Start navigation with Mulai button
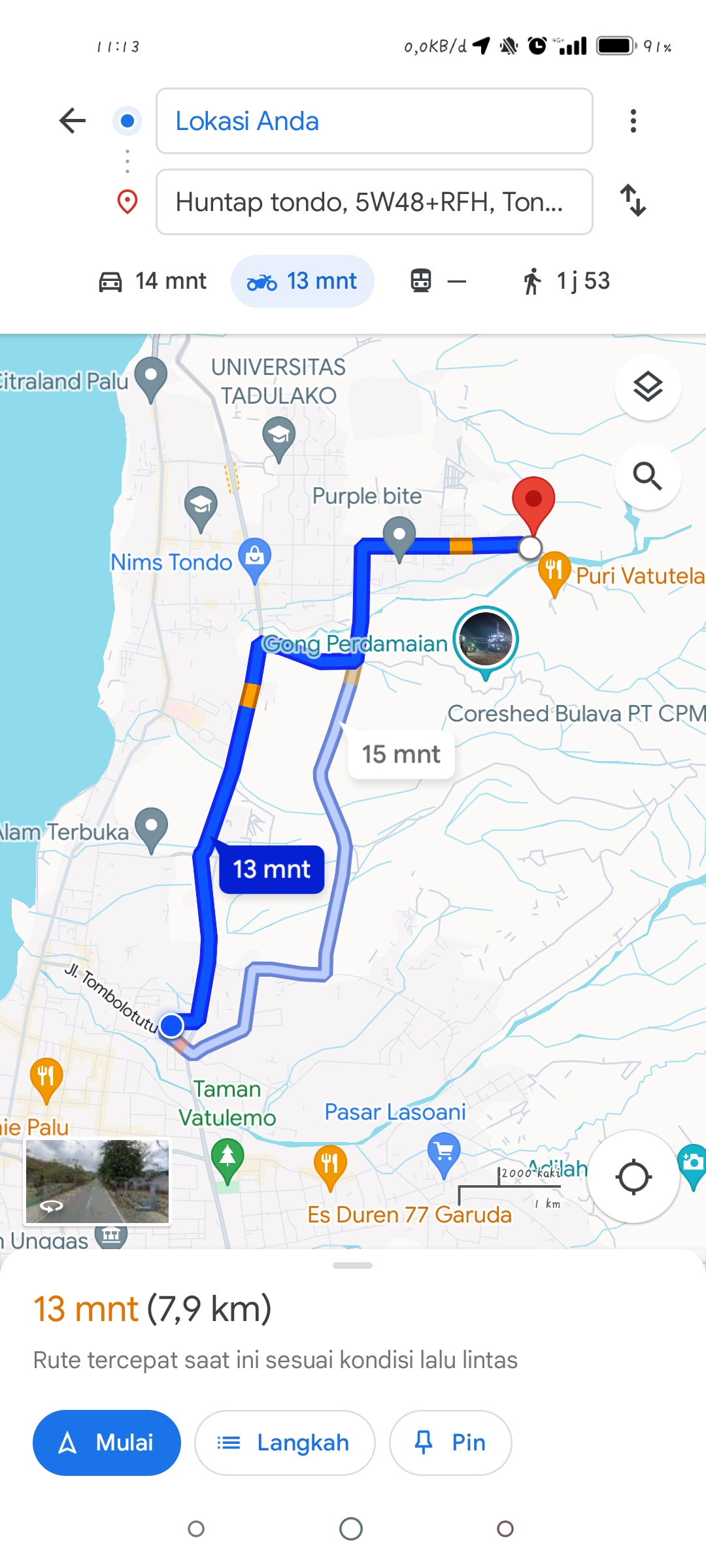Viewport: 706px width, 1568px height. 107,1442
